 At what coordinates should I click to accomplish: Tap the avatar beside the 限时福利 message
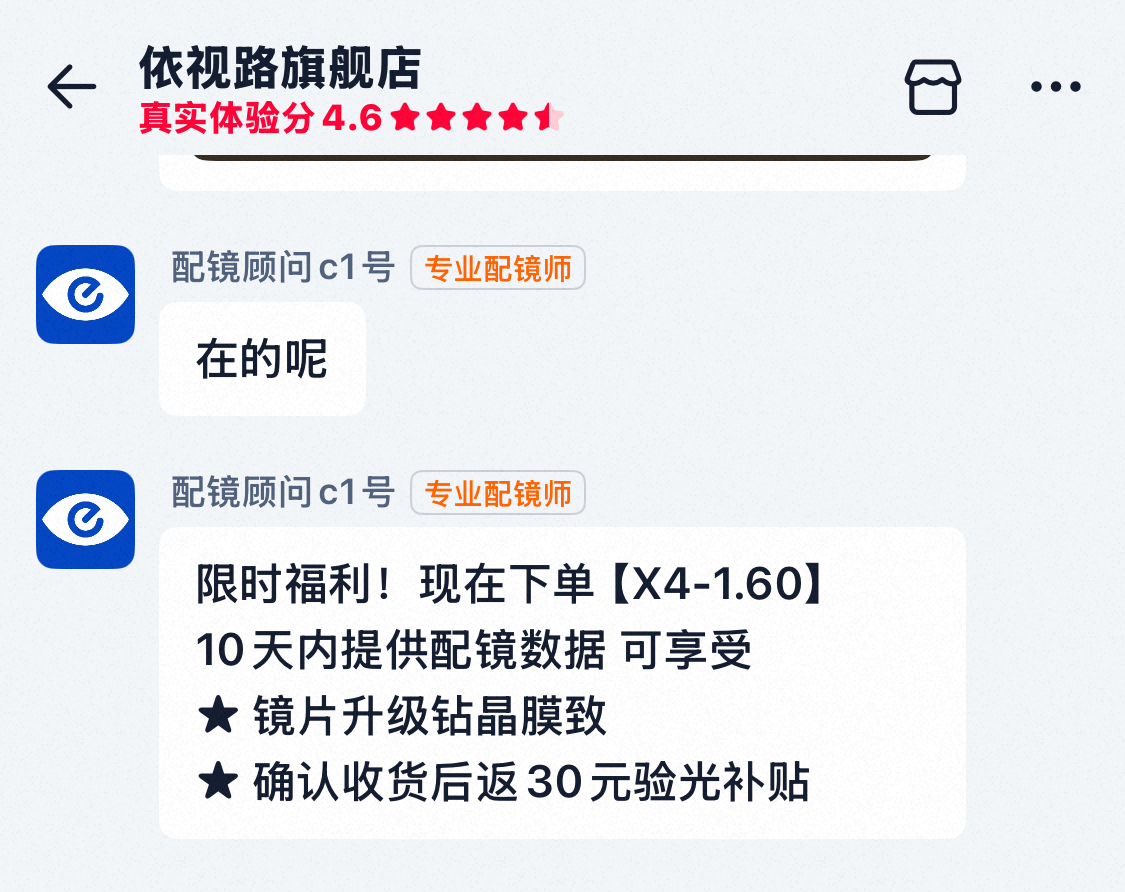[x=86, y=519]
